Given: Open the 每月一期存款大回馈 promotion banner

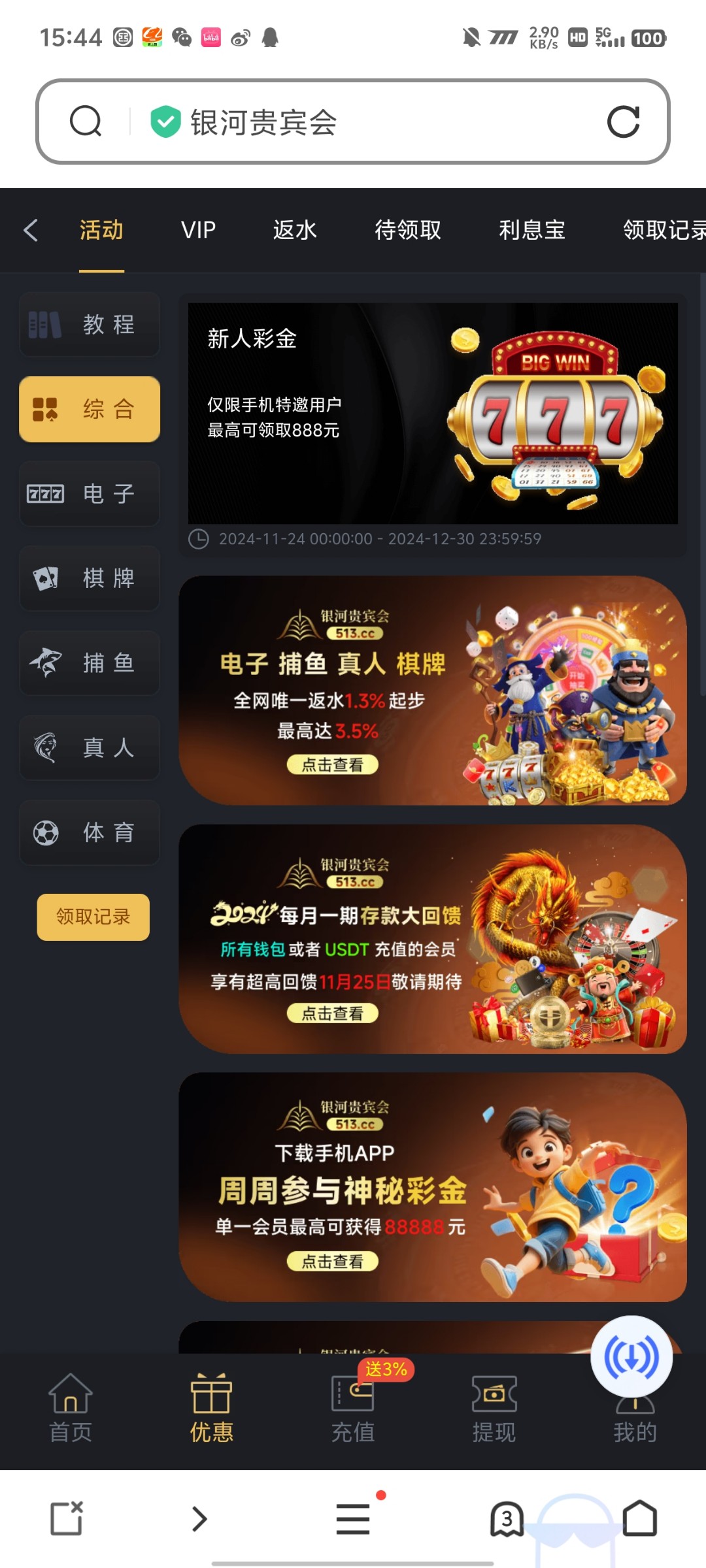Looking at the screenshot, I should point(432,939).
